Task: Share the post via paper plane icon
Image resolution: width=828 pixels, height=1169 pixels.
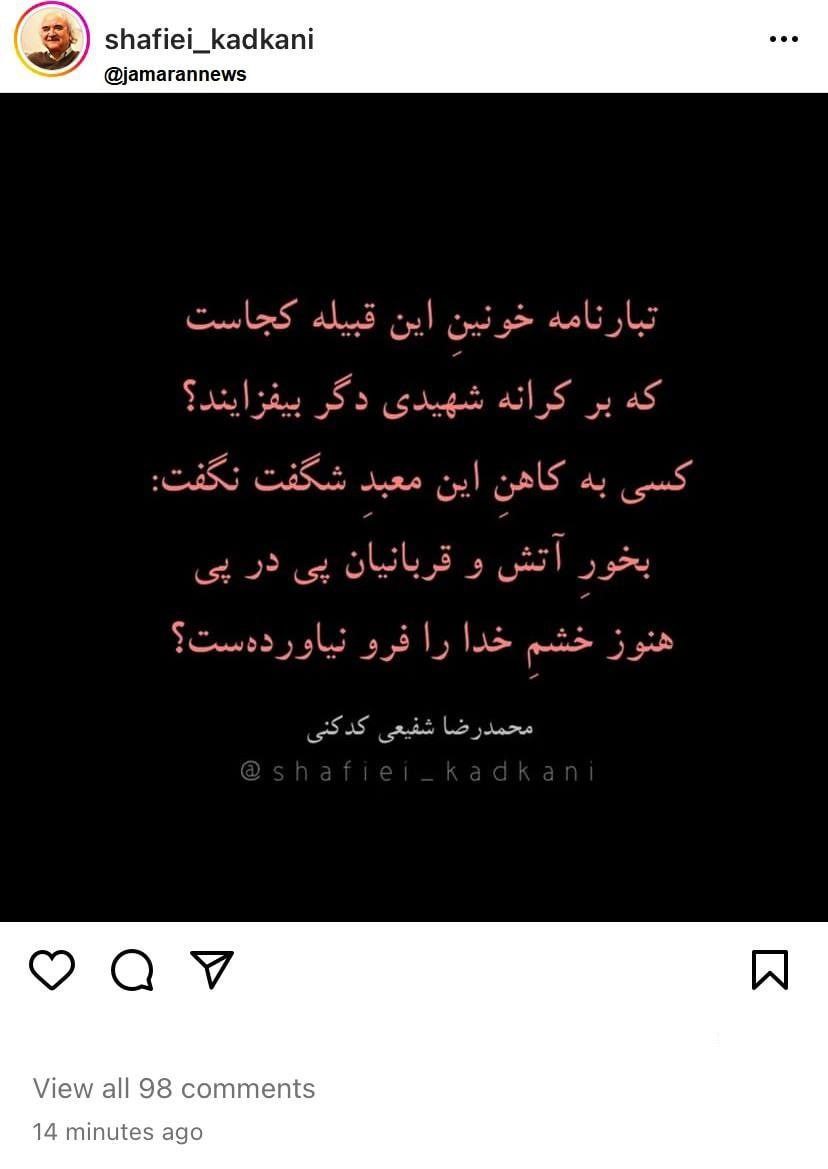Action: point(212,969)
